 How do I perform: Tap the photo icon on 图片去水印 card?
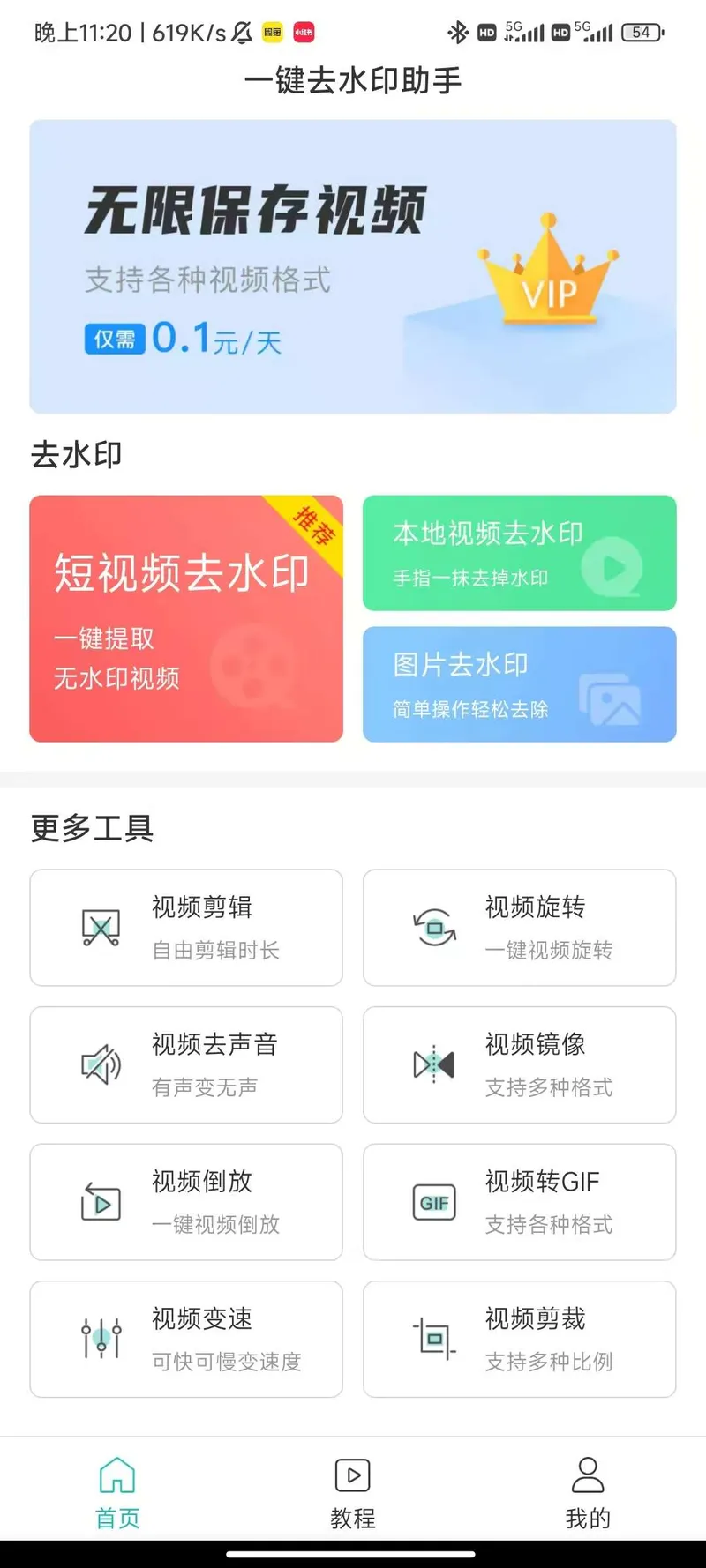tap(613, 699)
